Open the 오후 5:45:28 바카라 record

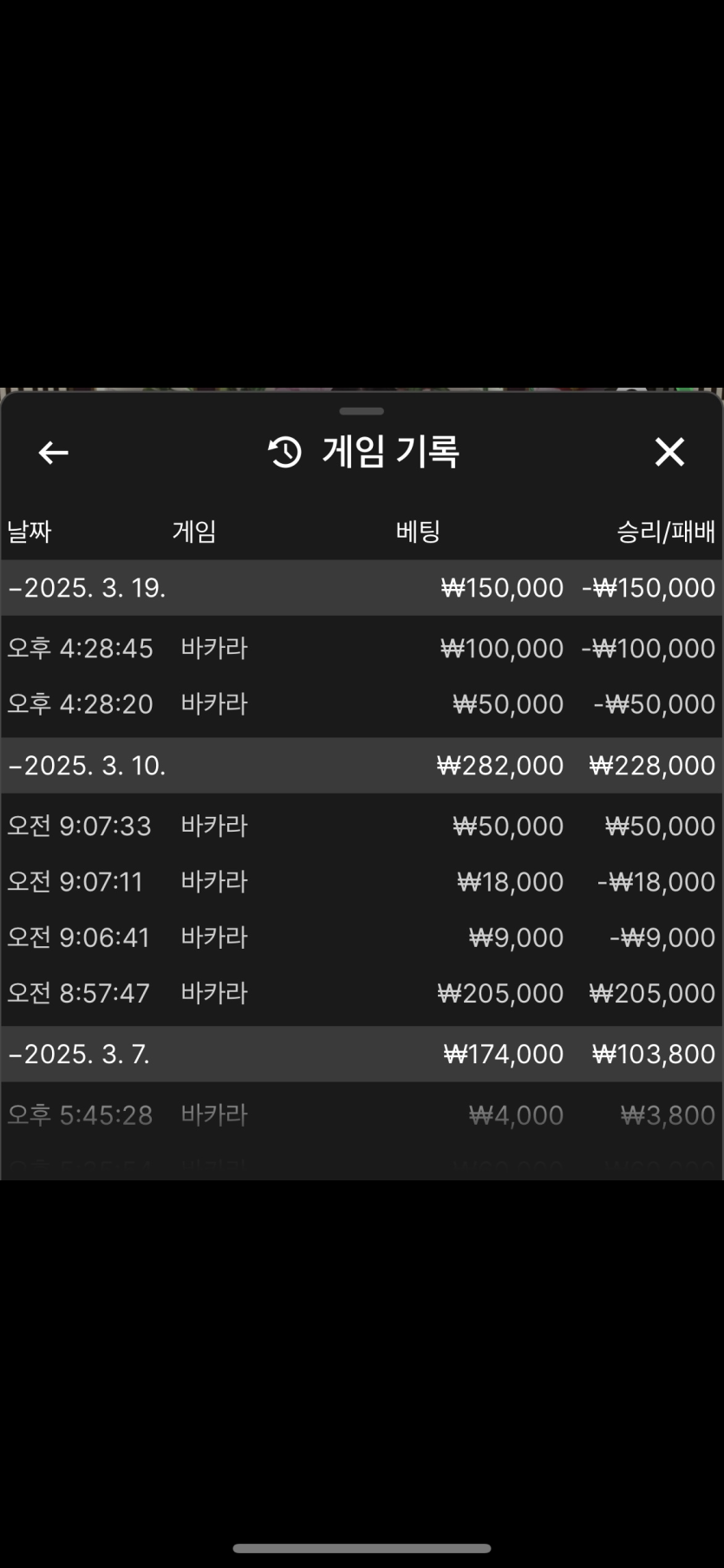coord(362,1114)
